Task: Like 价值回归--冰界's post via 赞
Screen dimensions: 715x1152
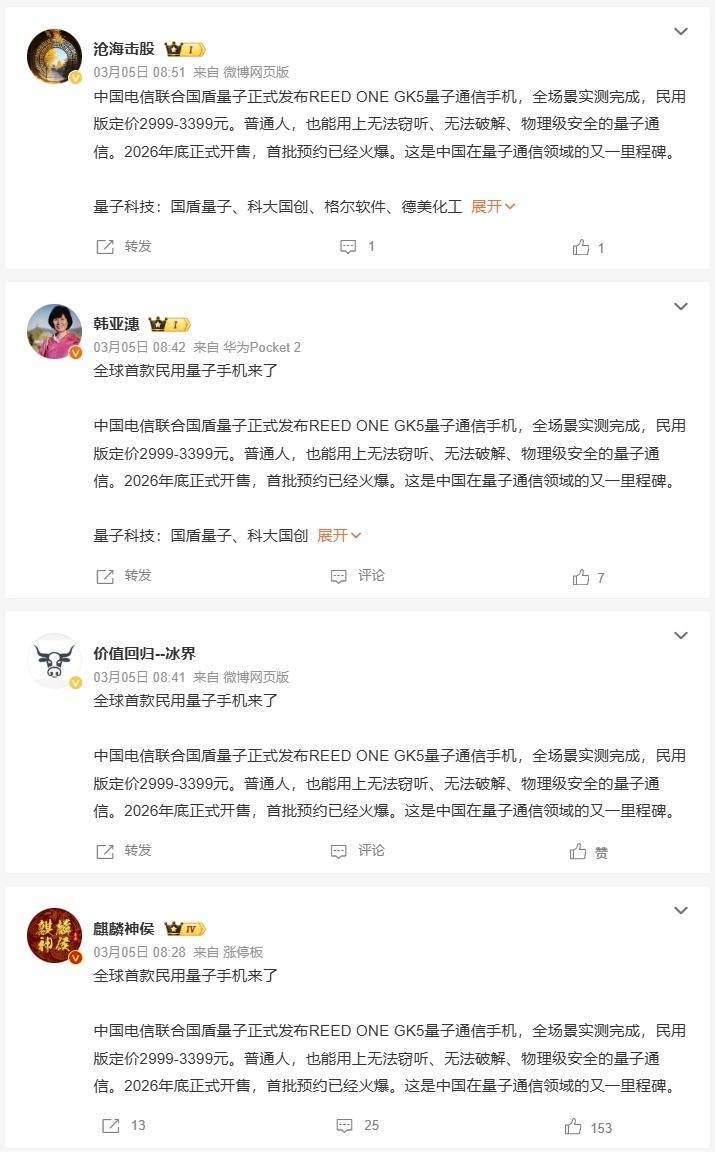Action: click(x=588, y=852)
